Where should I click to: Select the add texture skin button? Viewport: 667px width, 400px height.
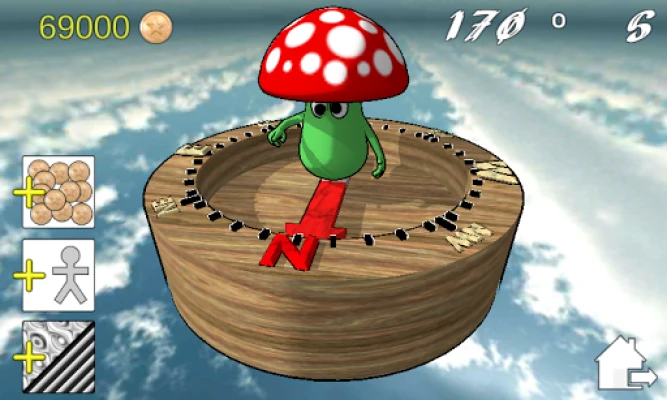tap(58, 356)
